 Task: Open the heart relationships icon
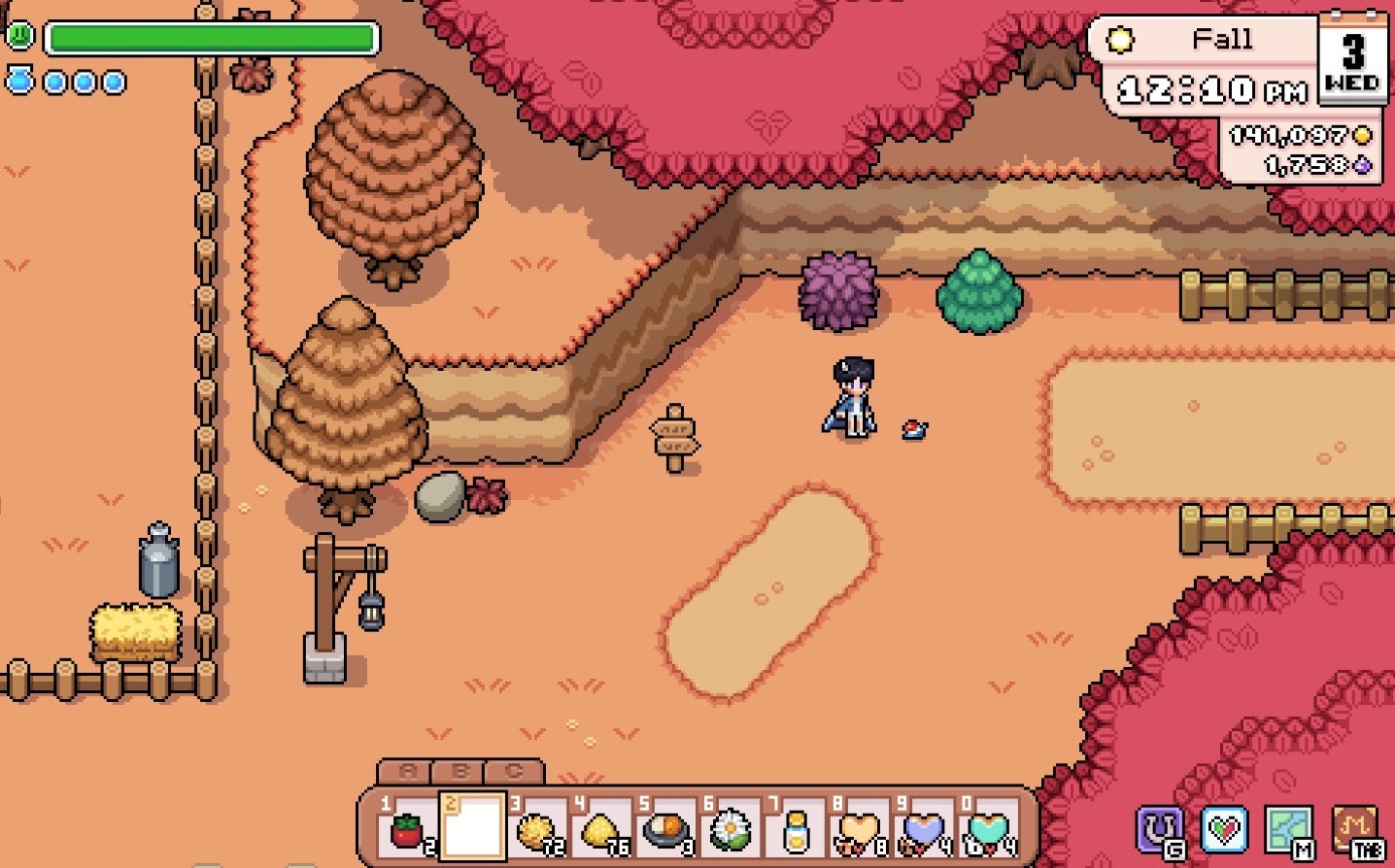coord(1223,830)
